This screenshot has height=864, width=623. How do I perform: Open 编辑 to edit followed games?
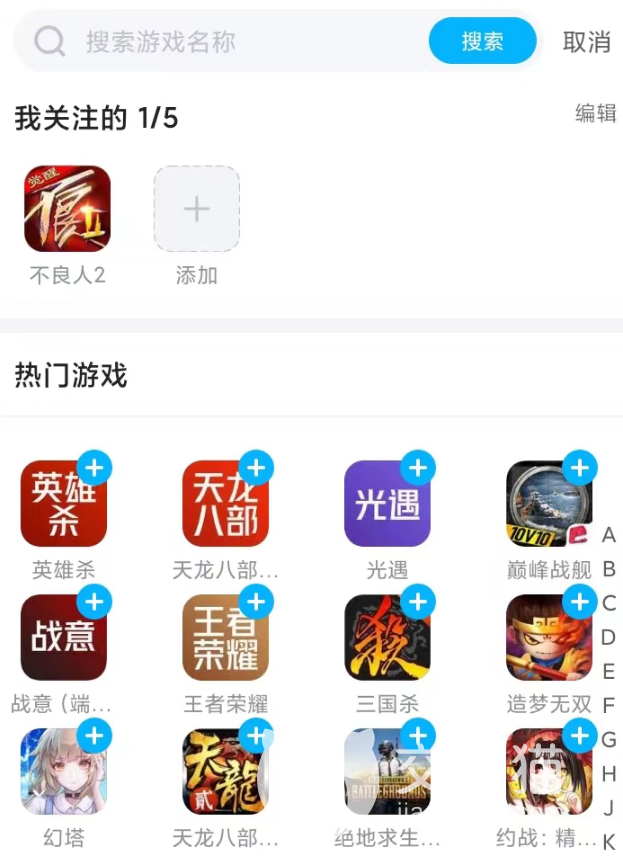[595, 113]
